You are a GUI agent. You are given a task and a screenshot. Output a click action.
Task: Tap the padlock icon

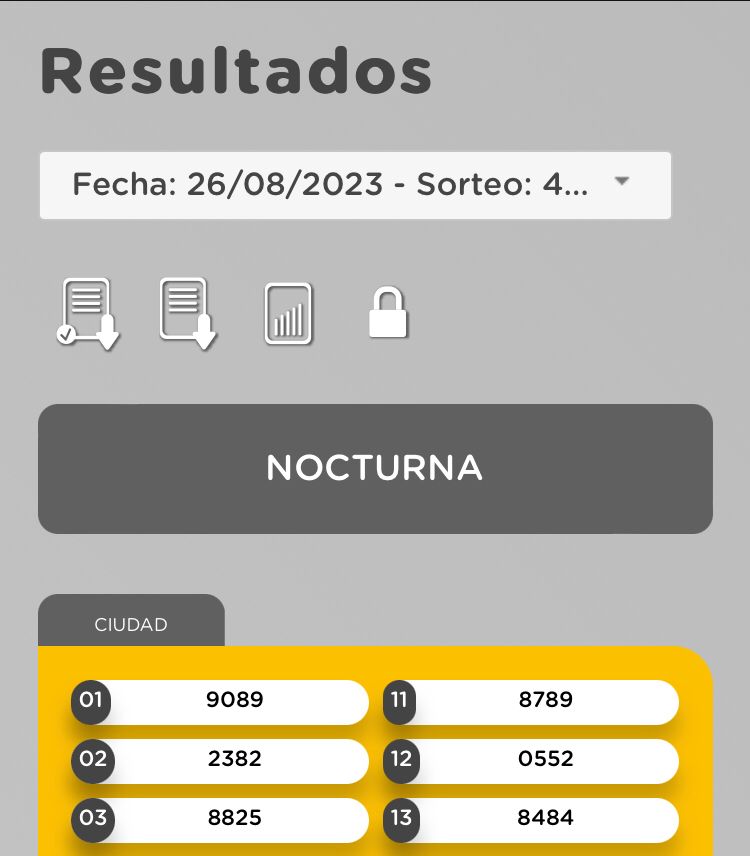tap(388, 313)
